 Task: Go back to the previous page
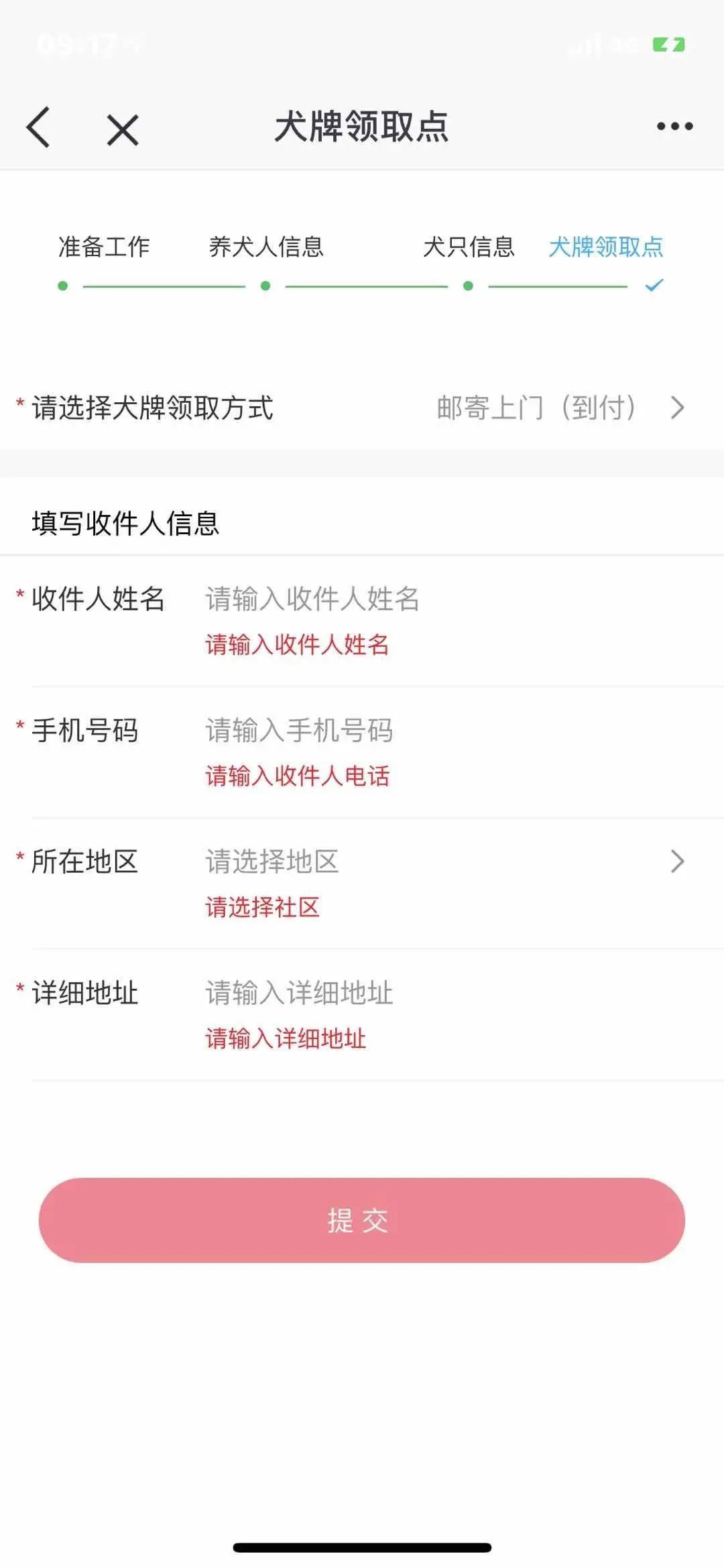click(x=38, y=127)
